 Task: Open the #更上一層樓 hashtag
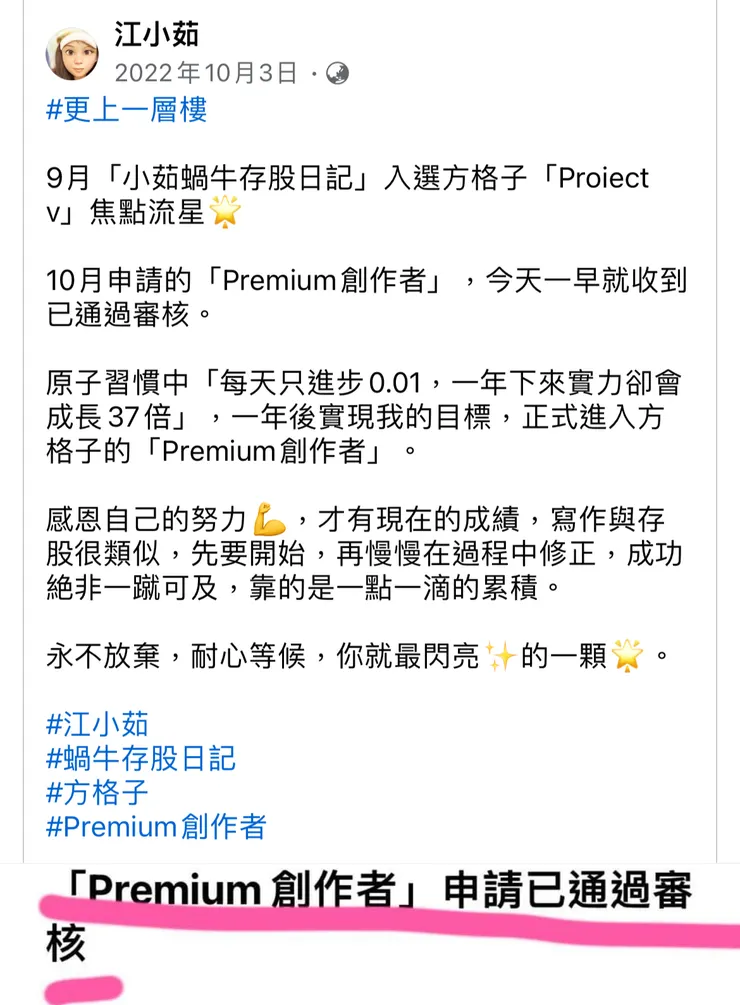coord(127,109)
